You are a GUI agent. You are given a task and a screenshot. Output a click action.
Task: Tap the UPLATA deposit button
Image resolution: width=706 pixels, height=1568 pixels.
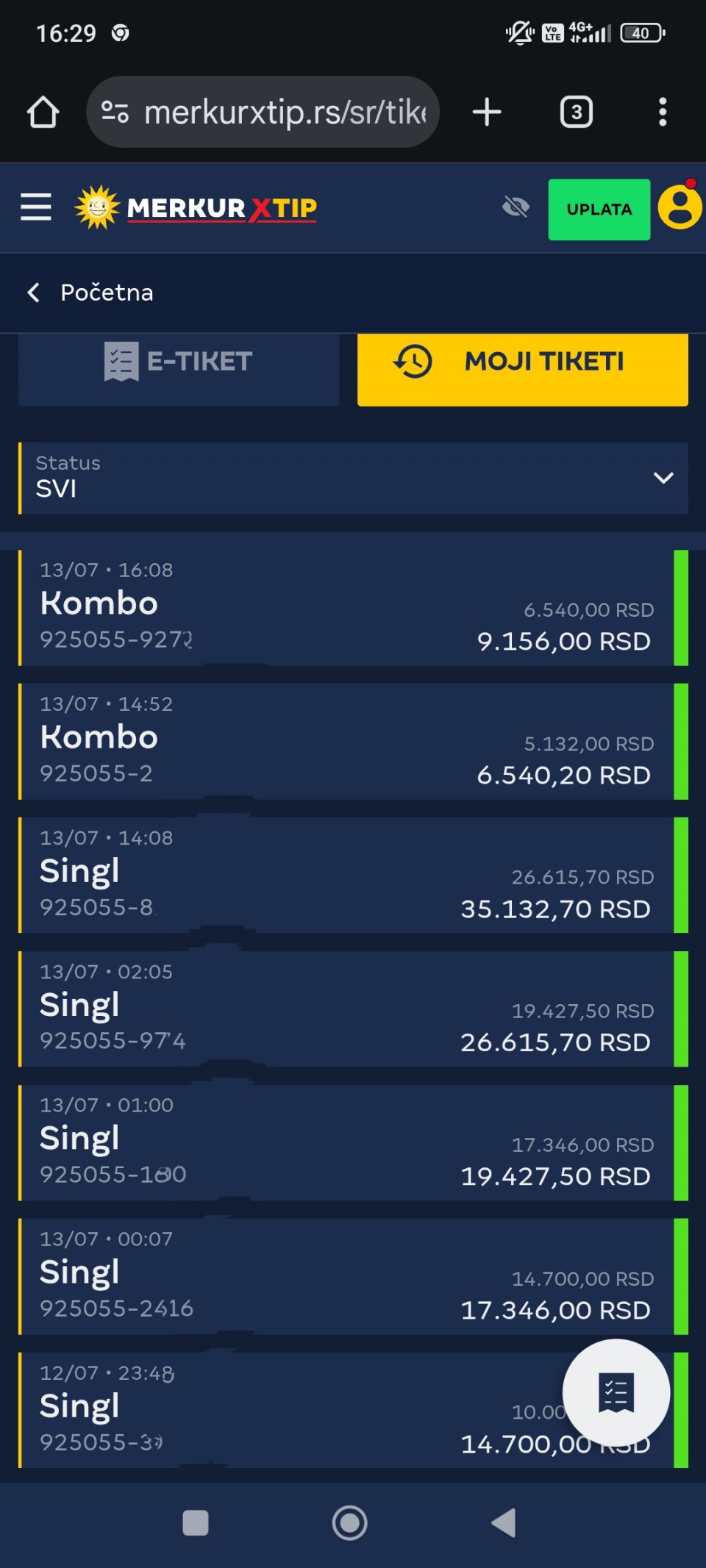pos(599,210)
